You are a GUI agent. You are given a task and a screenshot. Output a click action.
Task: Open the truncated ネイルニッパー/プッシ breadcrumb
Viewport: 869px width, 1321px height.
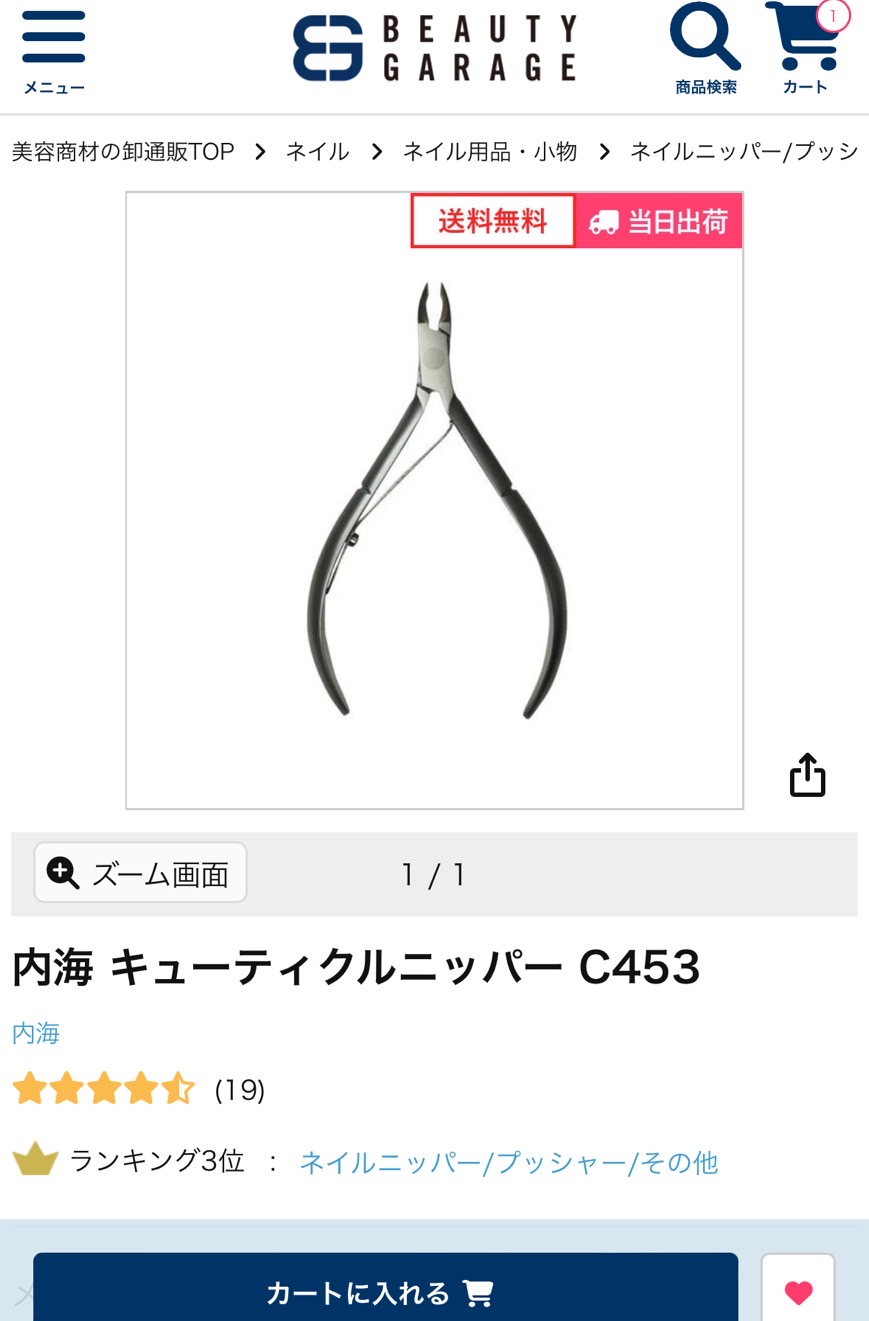744,151
